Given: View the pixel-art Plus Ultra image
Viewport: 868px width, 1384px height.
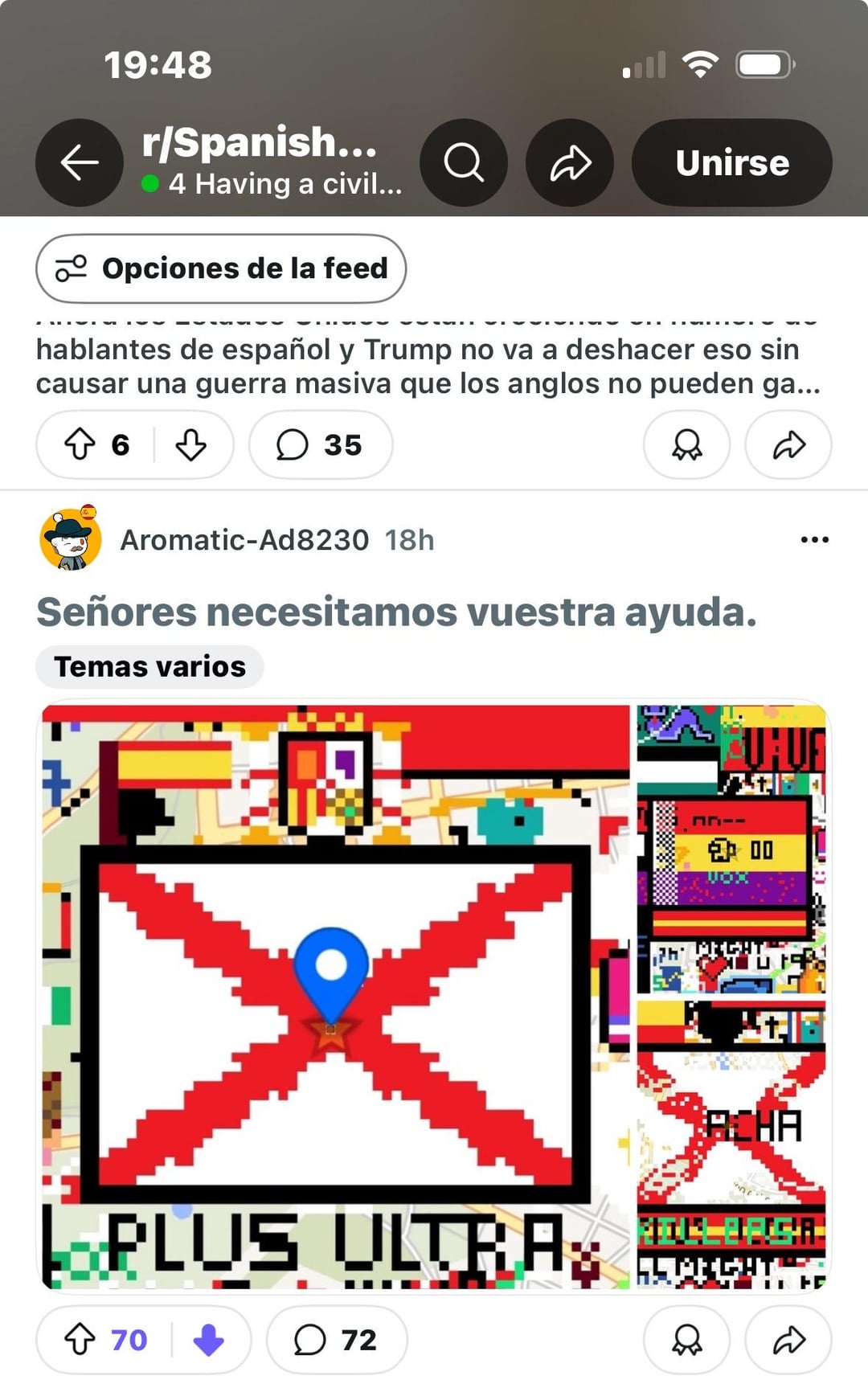Looking at the screenshot, I should click(434, 997).
